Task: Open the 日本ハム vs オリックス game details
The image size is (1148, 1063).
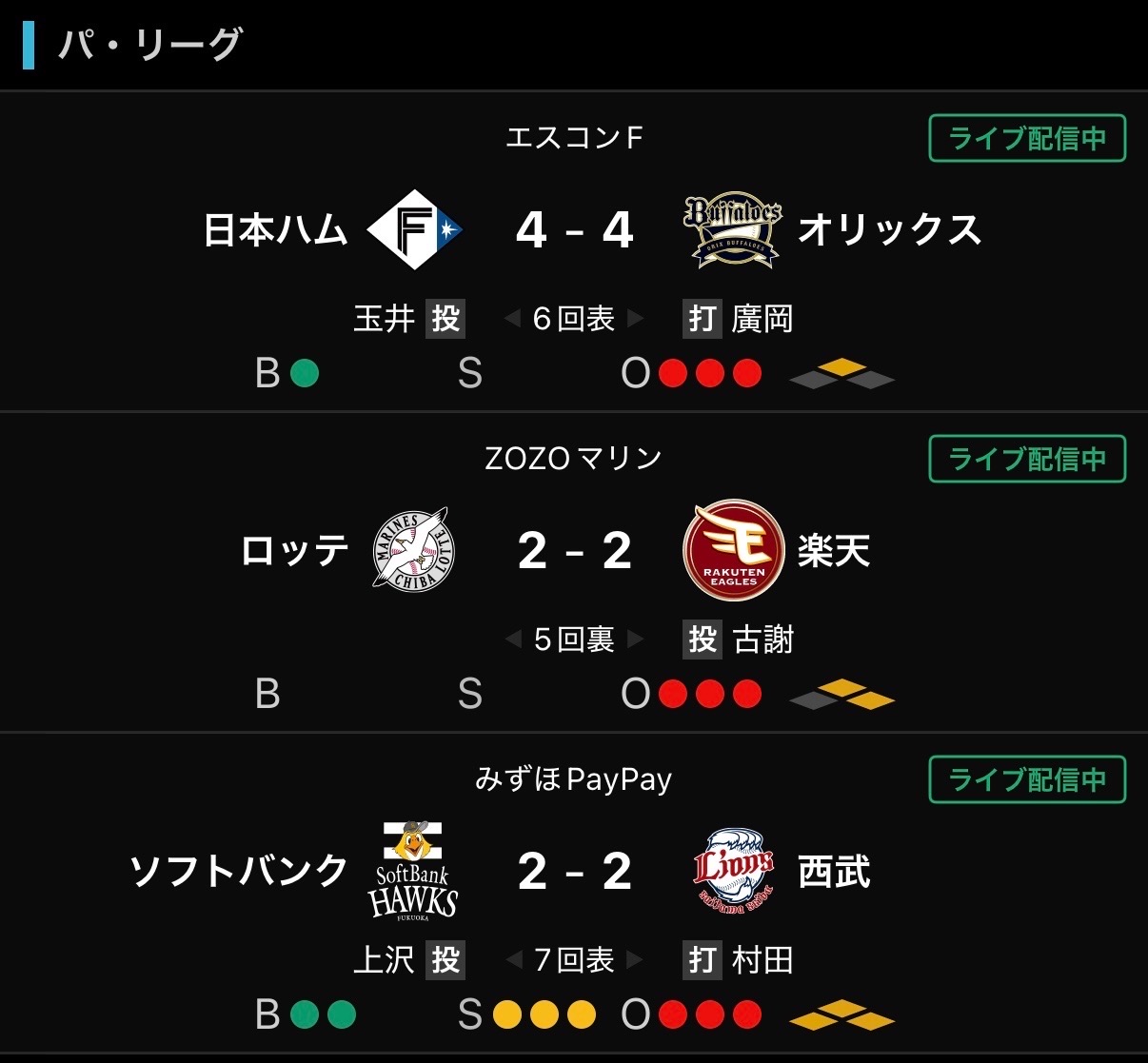Action: coord(574,230)
